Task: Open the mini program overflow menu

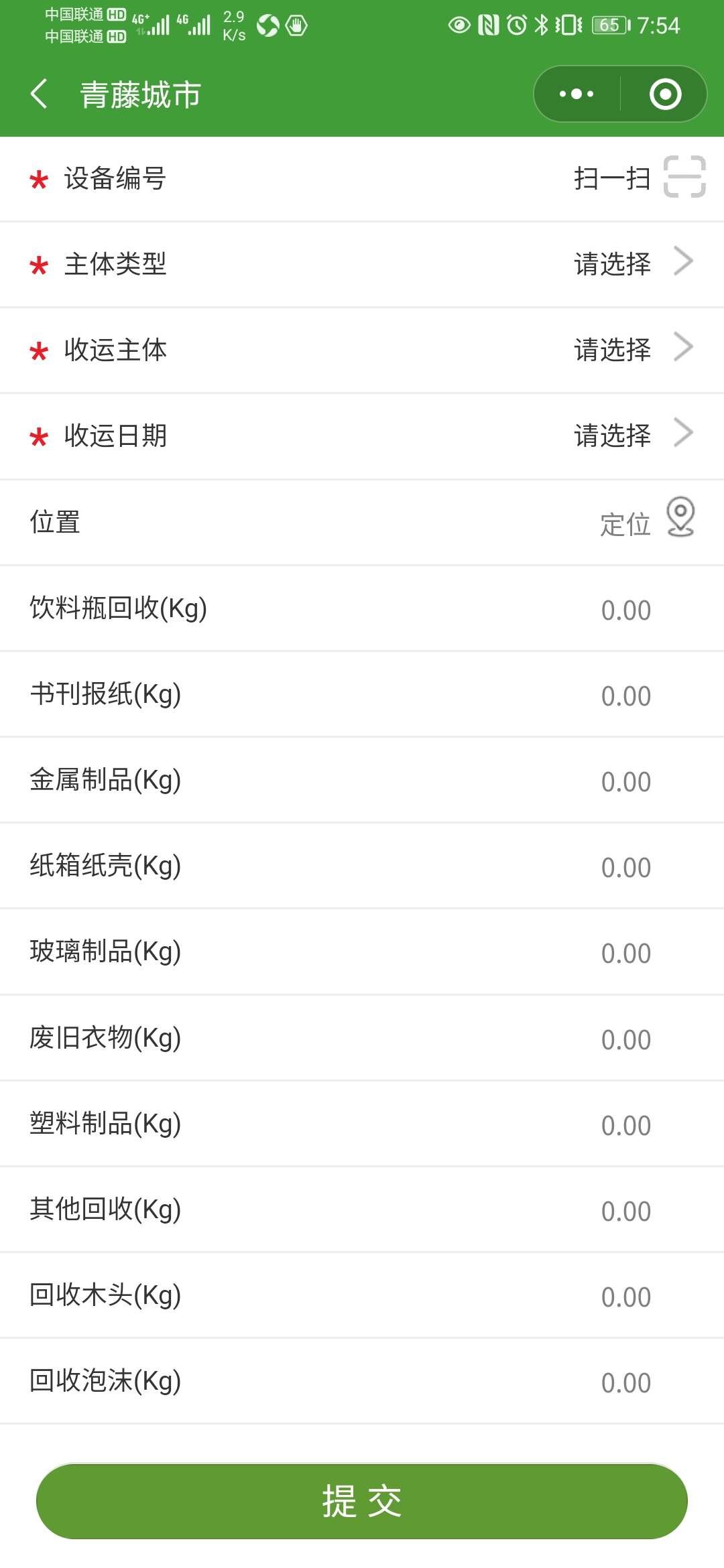Action: click(x=577, y=94)
